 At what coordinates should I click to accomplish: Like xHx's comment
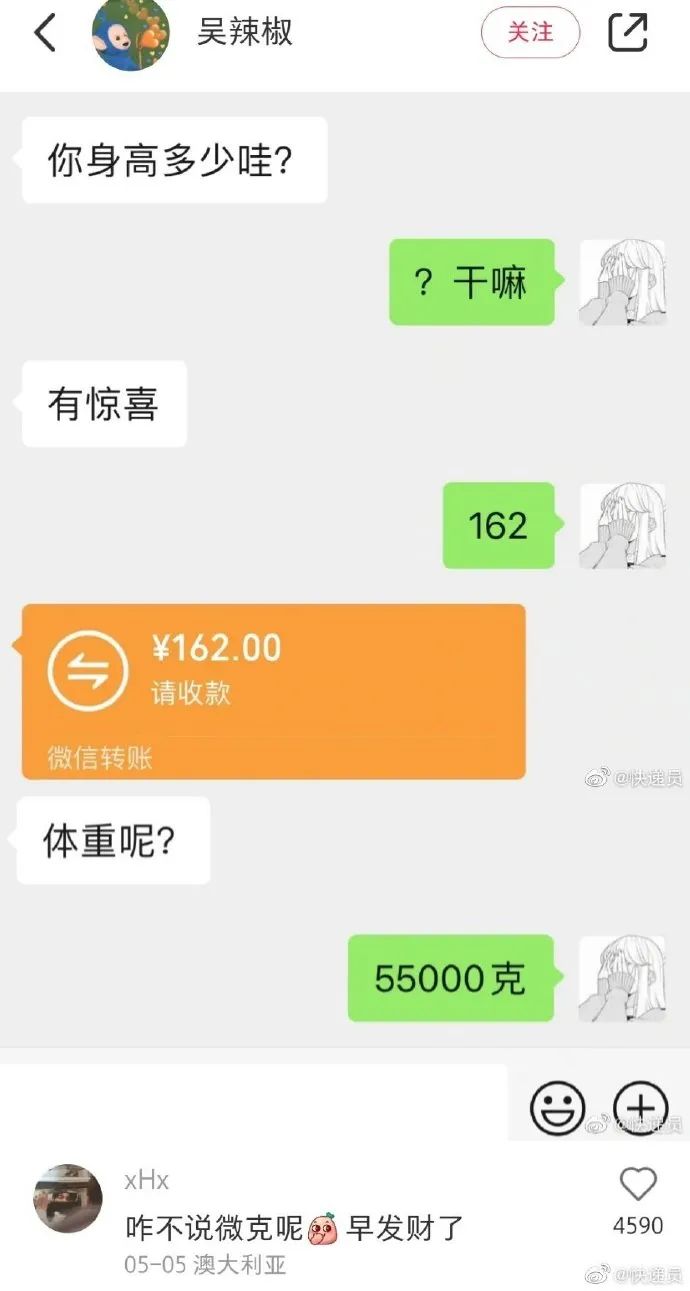[637, 1185]
